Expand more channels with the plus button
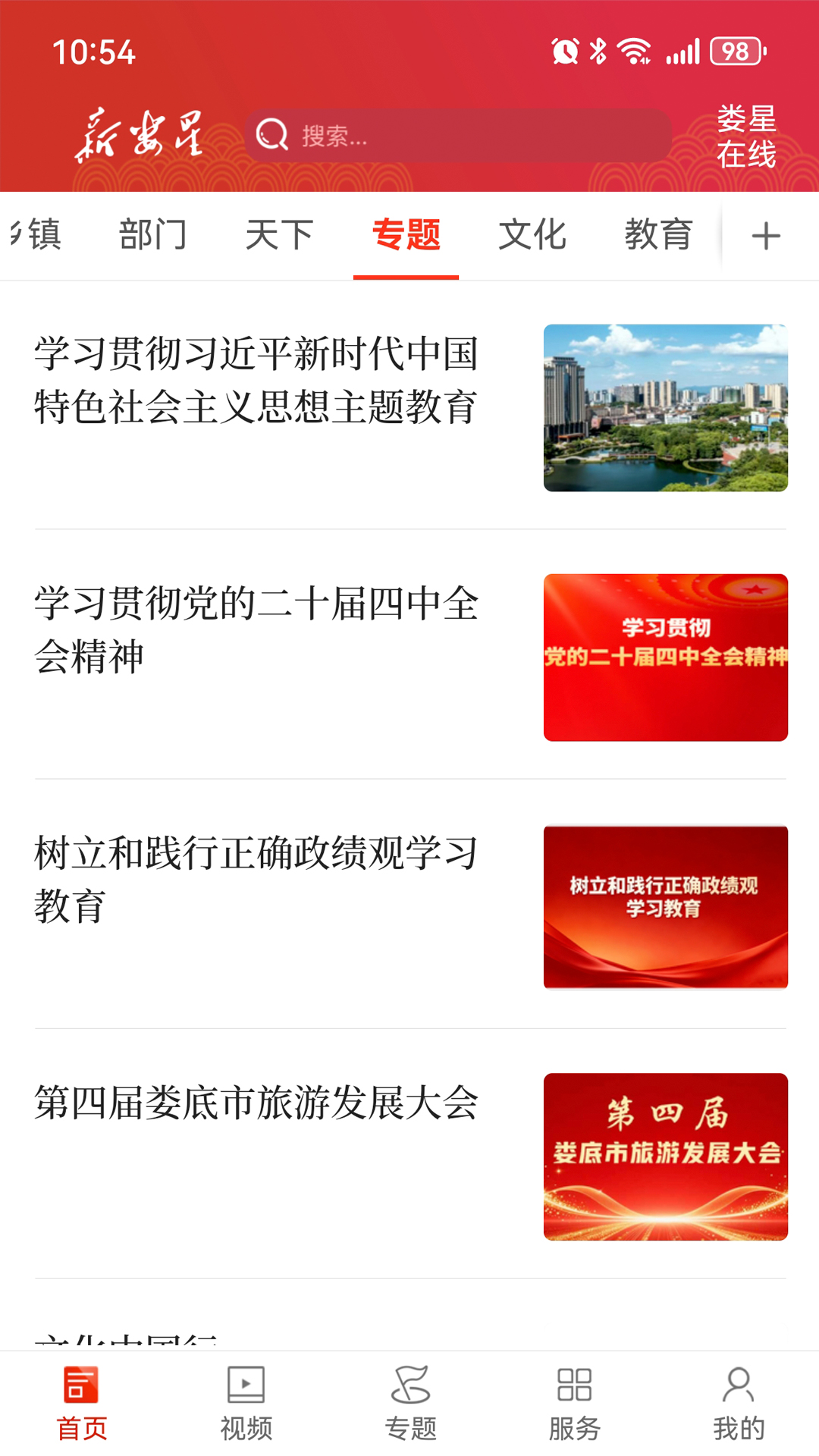Screen dimensions: 819x1456 tap(766, 236)
